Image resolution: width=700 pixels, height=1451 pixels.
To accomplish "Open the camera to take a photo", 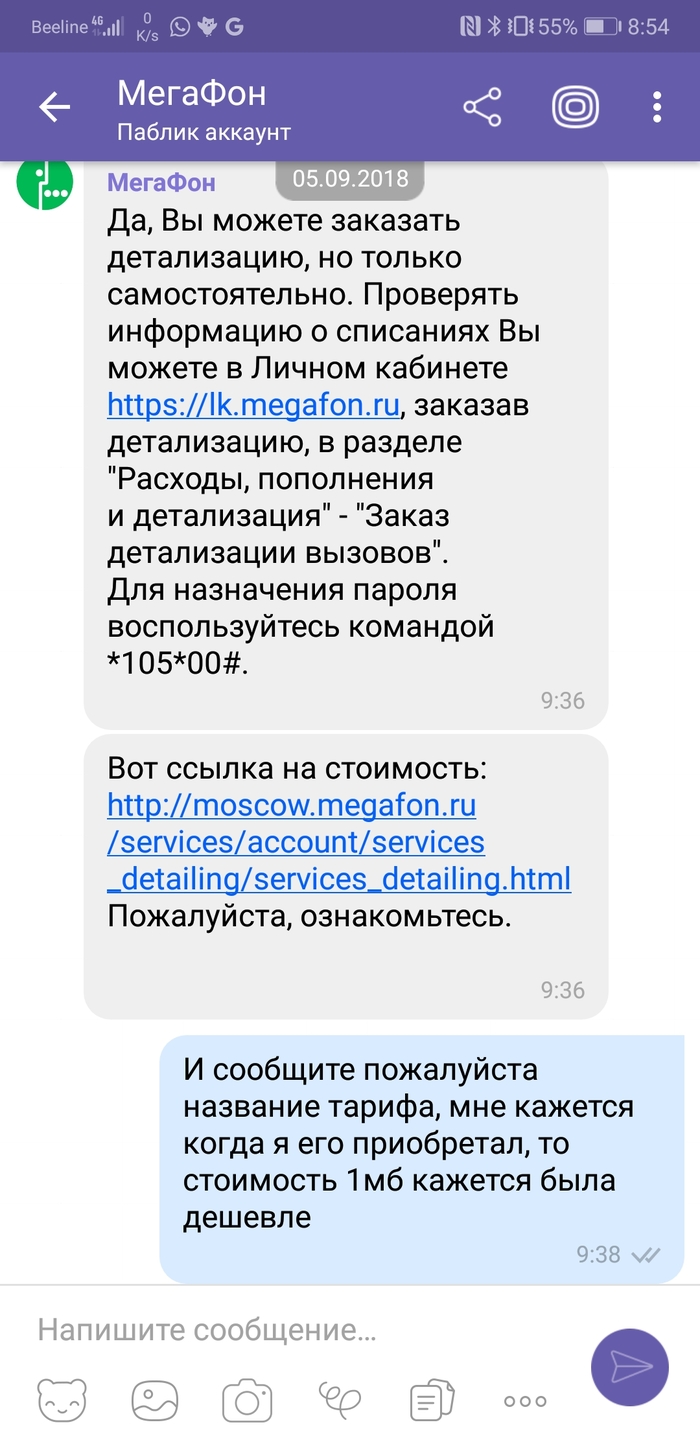I will coord(247,1401).
